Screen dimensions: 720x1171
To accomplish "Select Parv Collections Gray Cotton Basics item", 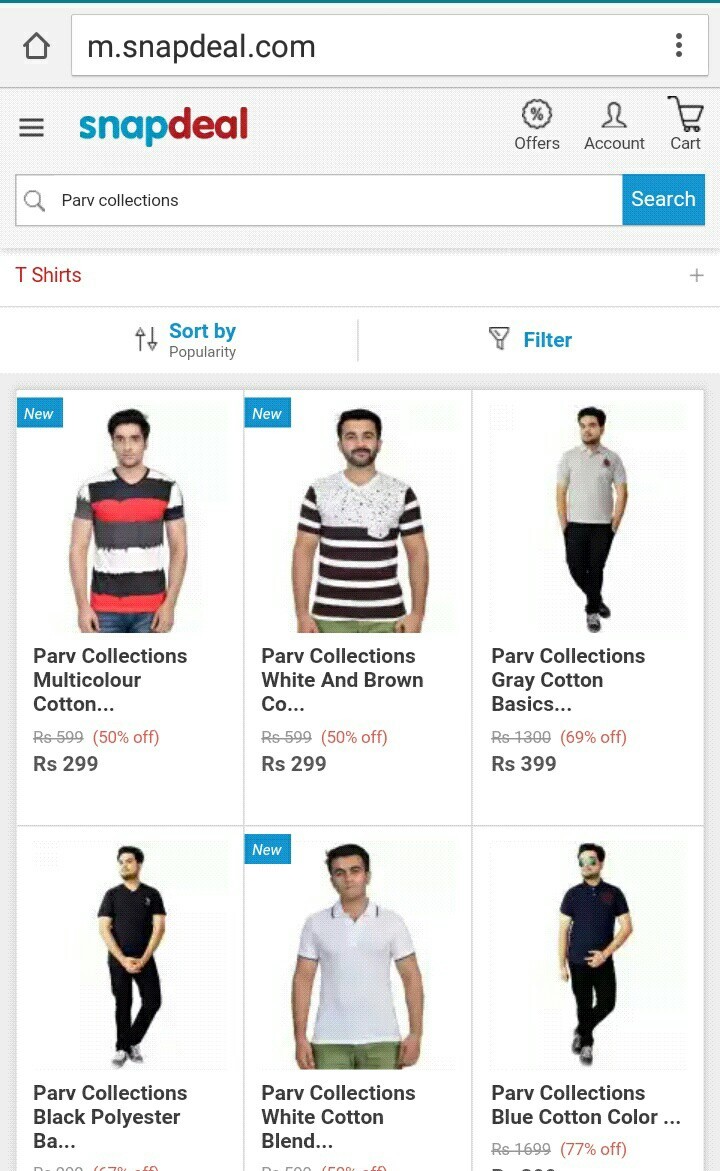I will [x=588, y=600].
